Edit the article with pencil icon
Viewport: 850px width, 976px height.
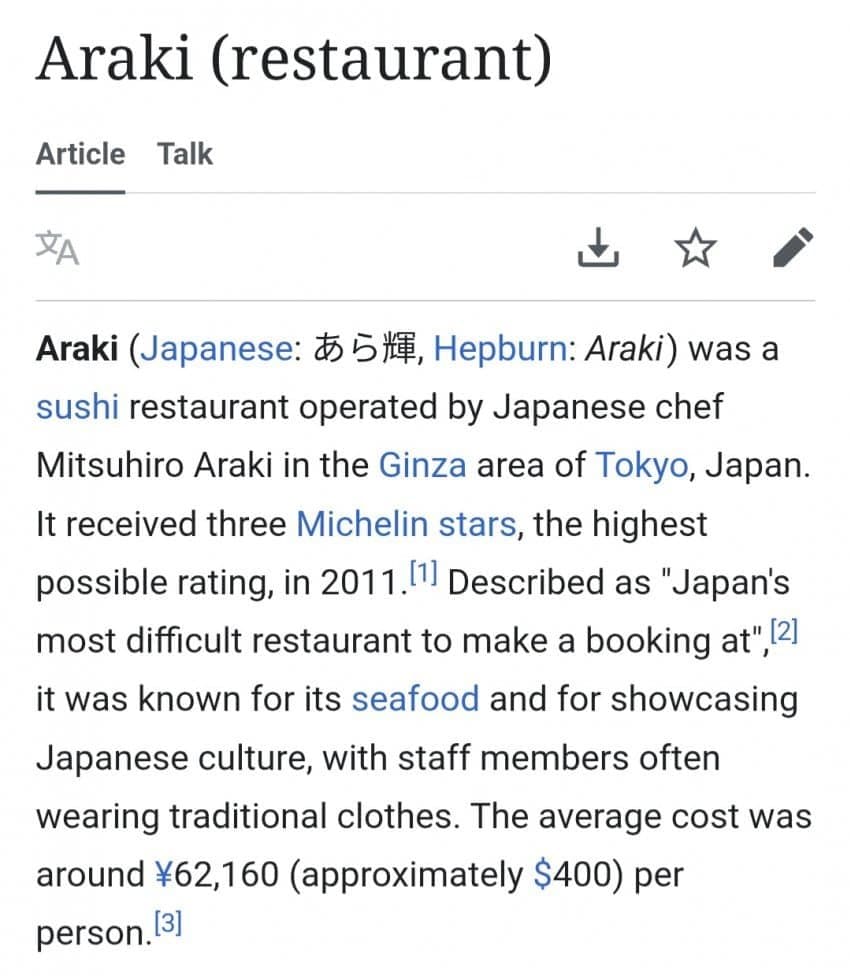[x=793, y=248]
